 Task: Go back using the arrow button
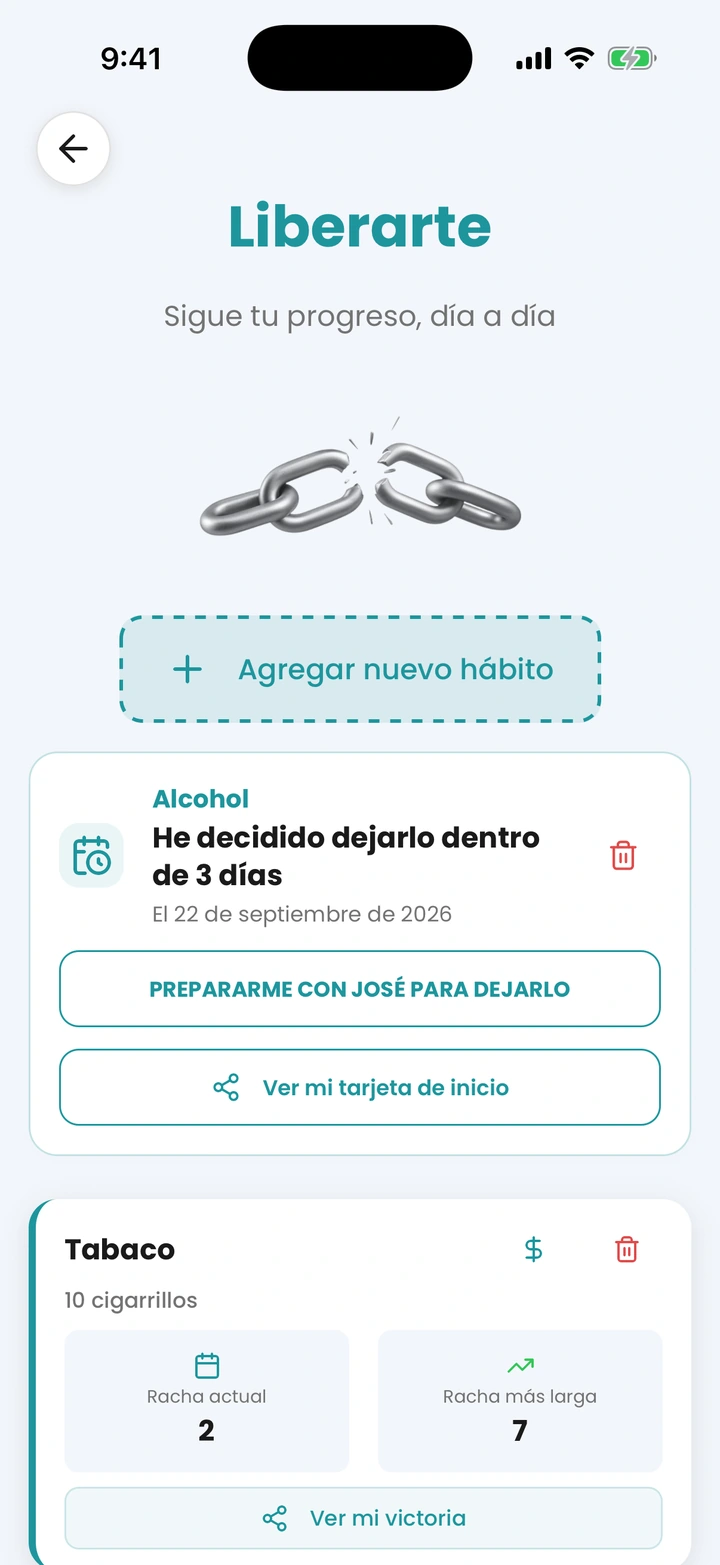click(x=73, y=149)
